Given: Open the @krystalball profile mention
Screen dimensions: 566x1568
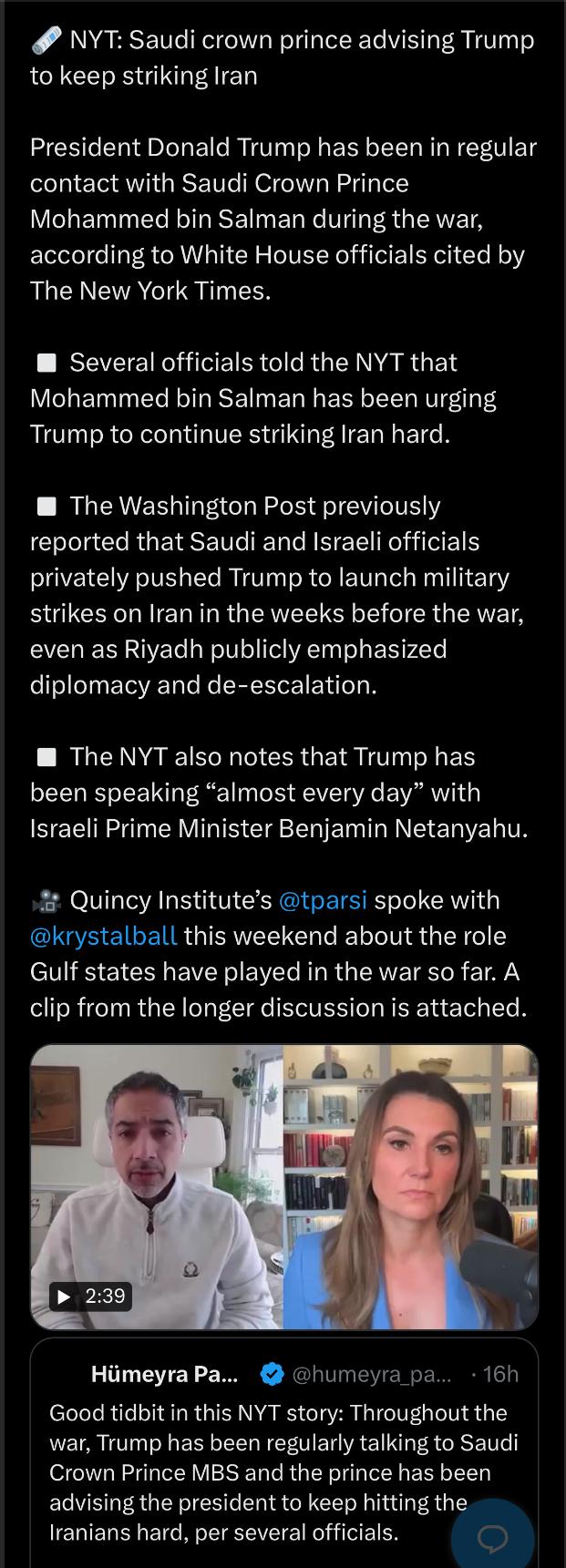Looking at the screenshot, I should tap(103, 936).
